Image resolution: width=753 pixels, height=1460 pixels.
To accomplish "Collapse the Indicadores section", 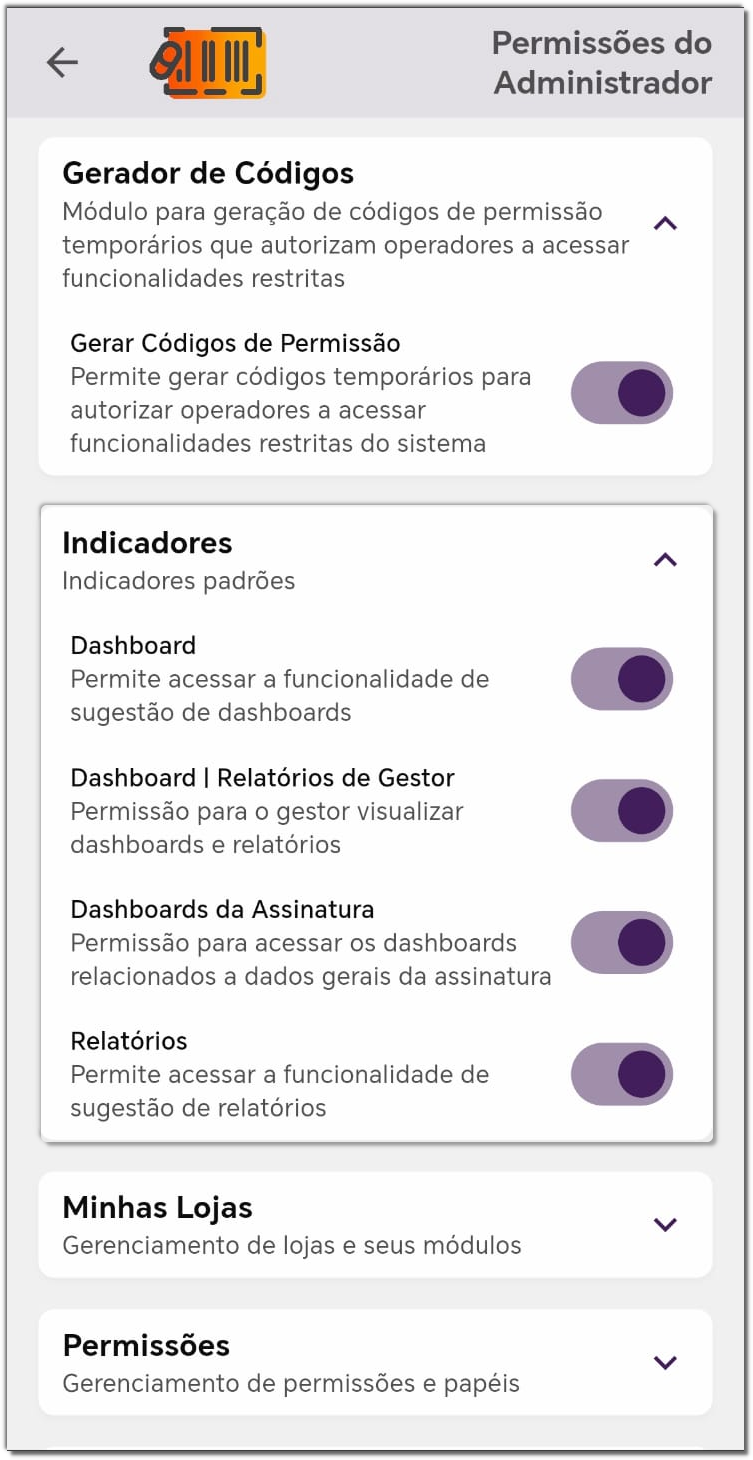I will click(665, 560).
